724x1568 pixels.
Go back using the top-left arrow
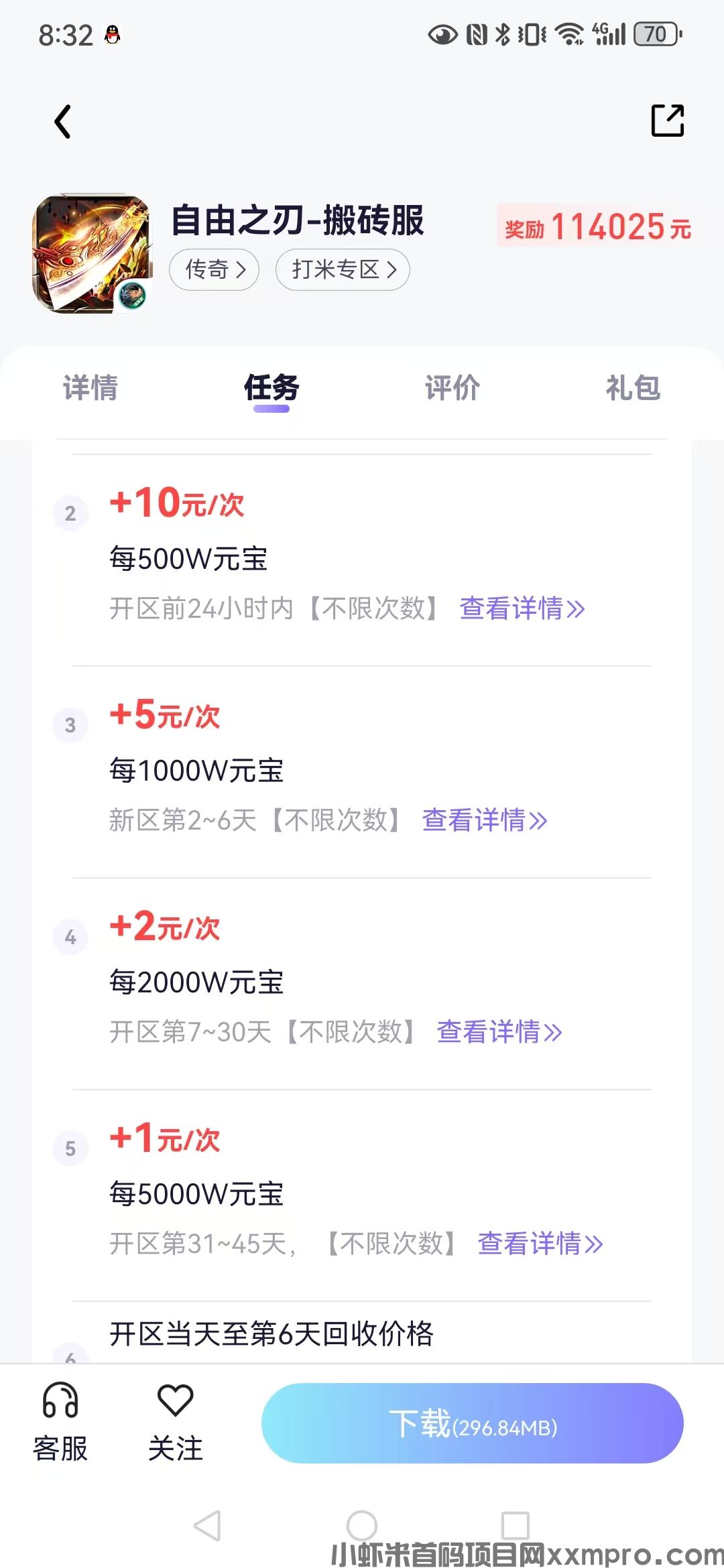tap(63, 122)
